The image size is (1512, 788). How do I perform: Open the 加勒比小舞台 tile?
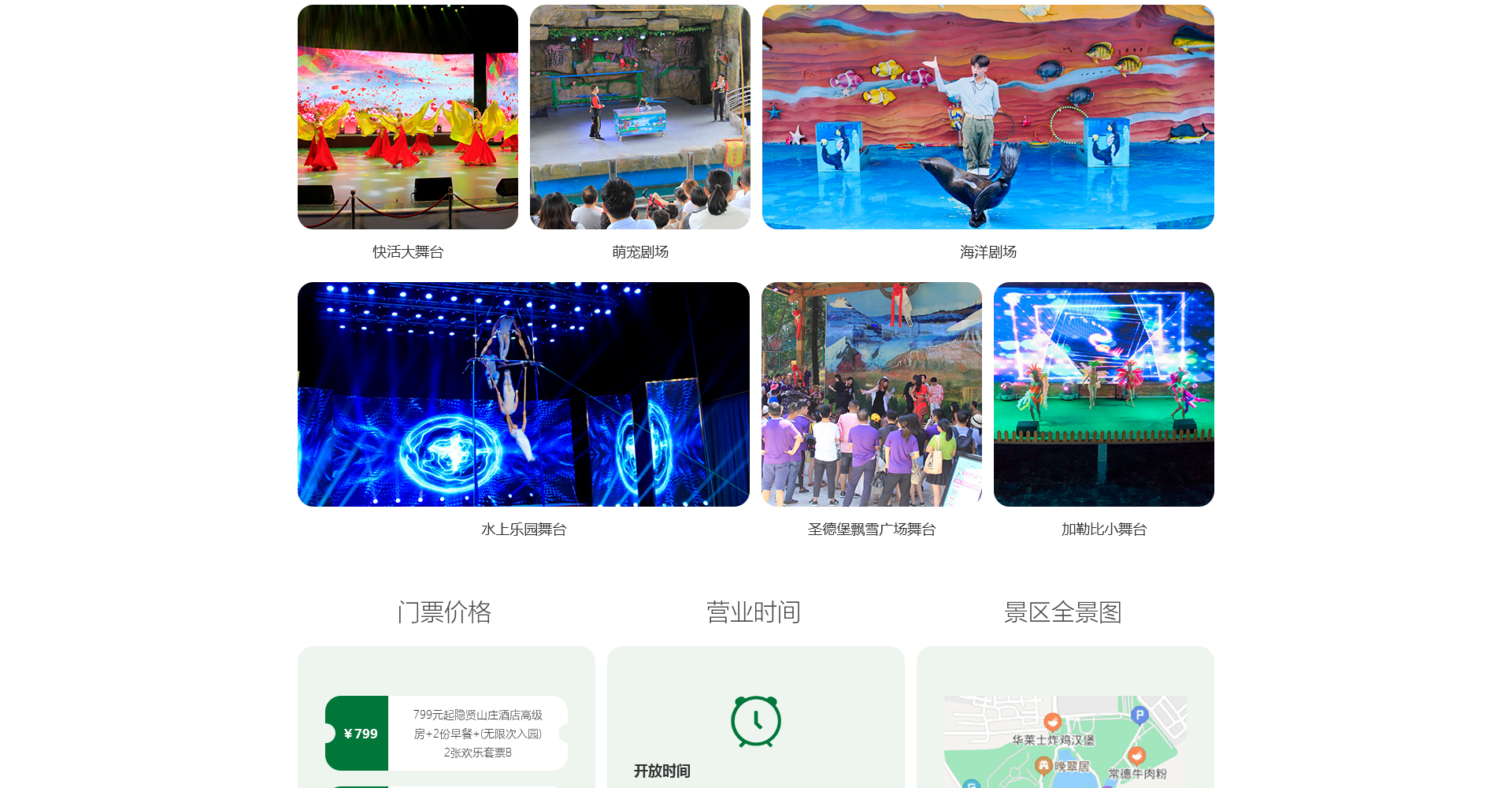[x=1103, y=394]
